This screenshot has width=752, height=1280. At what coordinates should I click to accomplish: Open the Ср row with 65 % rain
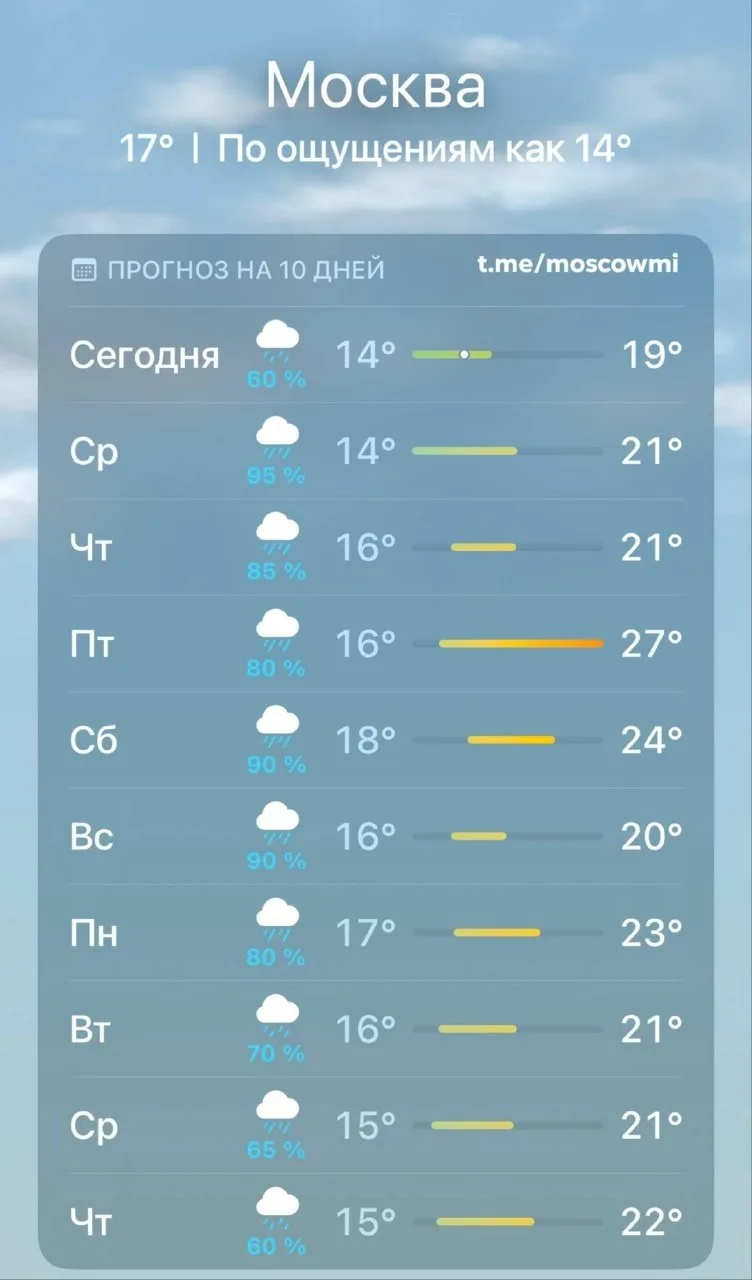(376, 1125)
